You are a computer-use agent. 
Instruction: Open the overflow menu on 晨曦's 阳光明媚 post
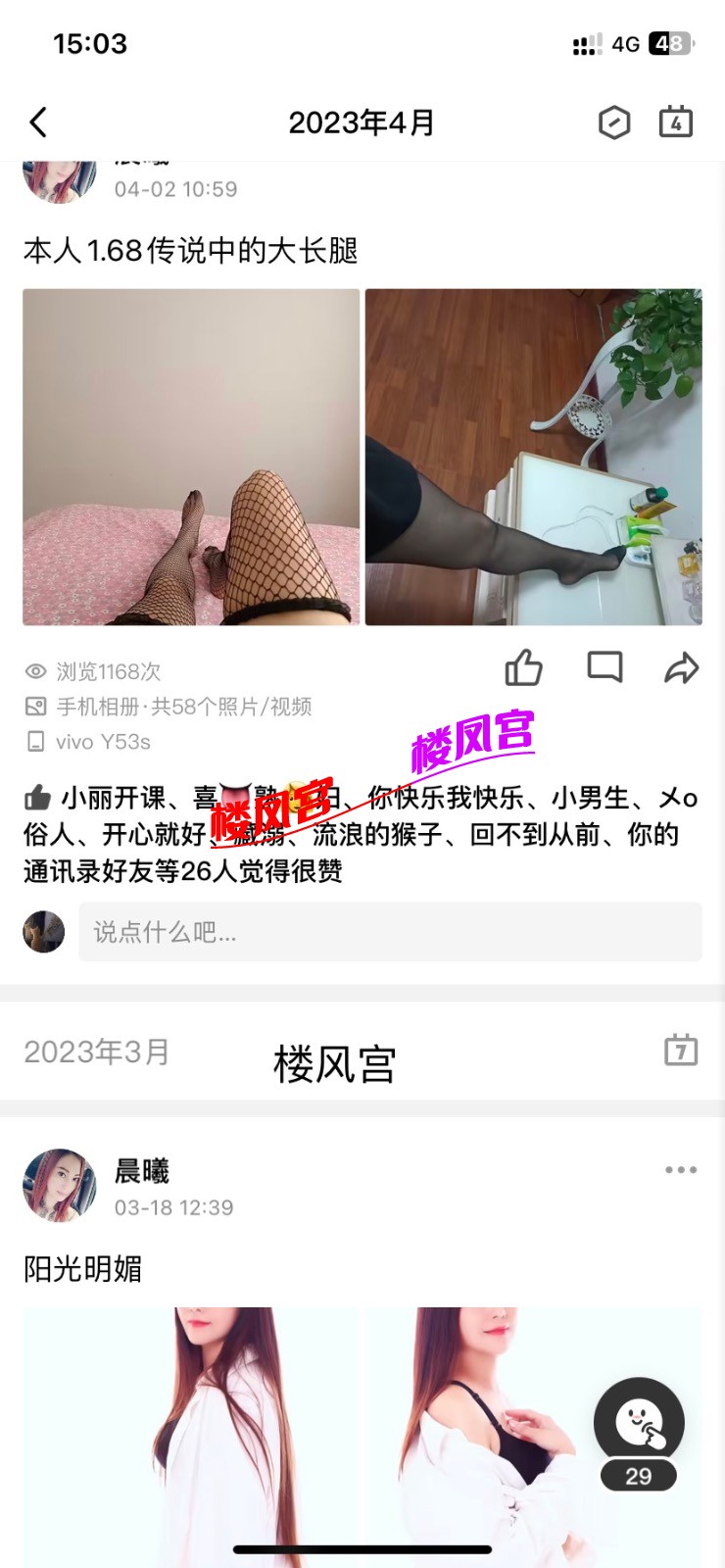coord(681,1169)
